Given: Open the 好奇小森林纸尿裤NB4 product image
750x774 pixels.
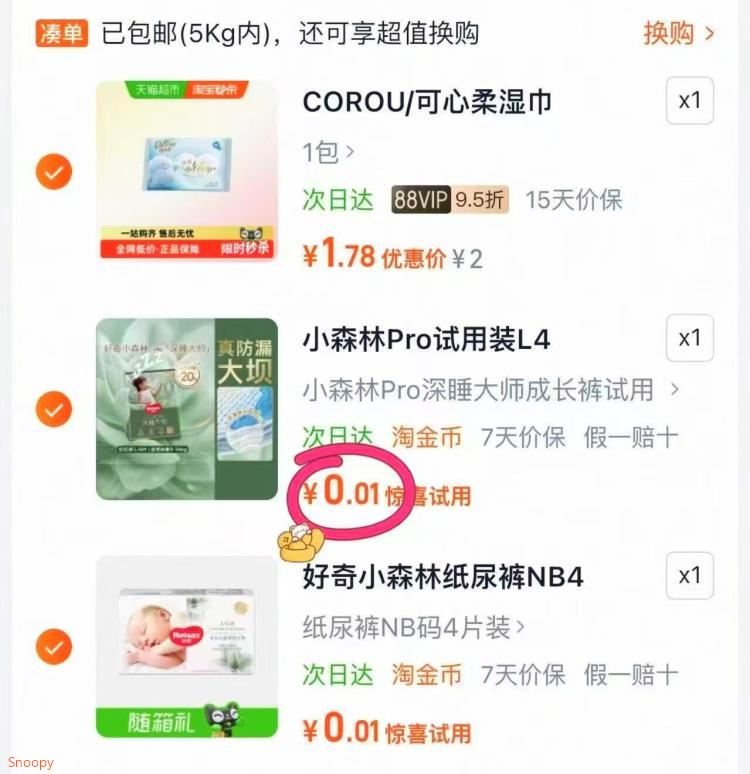Looking at the screenshot, I should pos(187,647).
